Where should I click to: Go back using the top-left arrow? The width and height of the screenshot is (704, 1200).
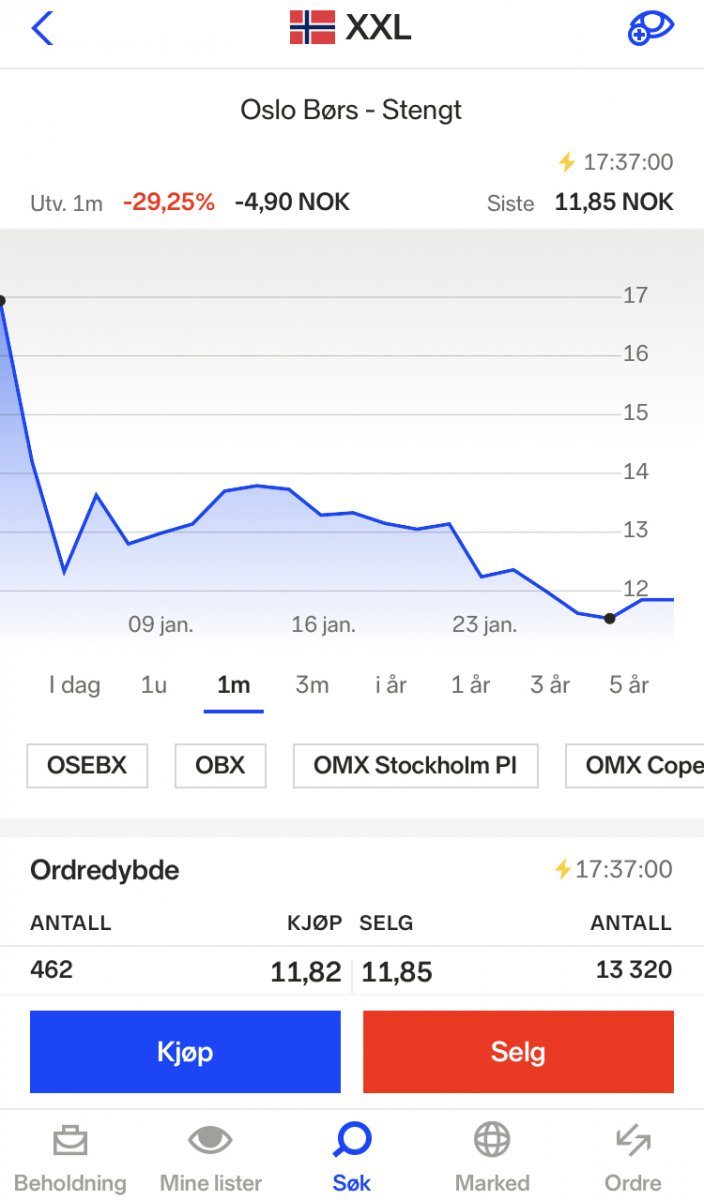pyautogui.click(x=42, y=28)
